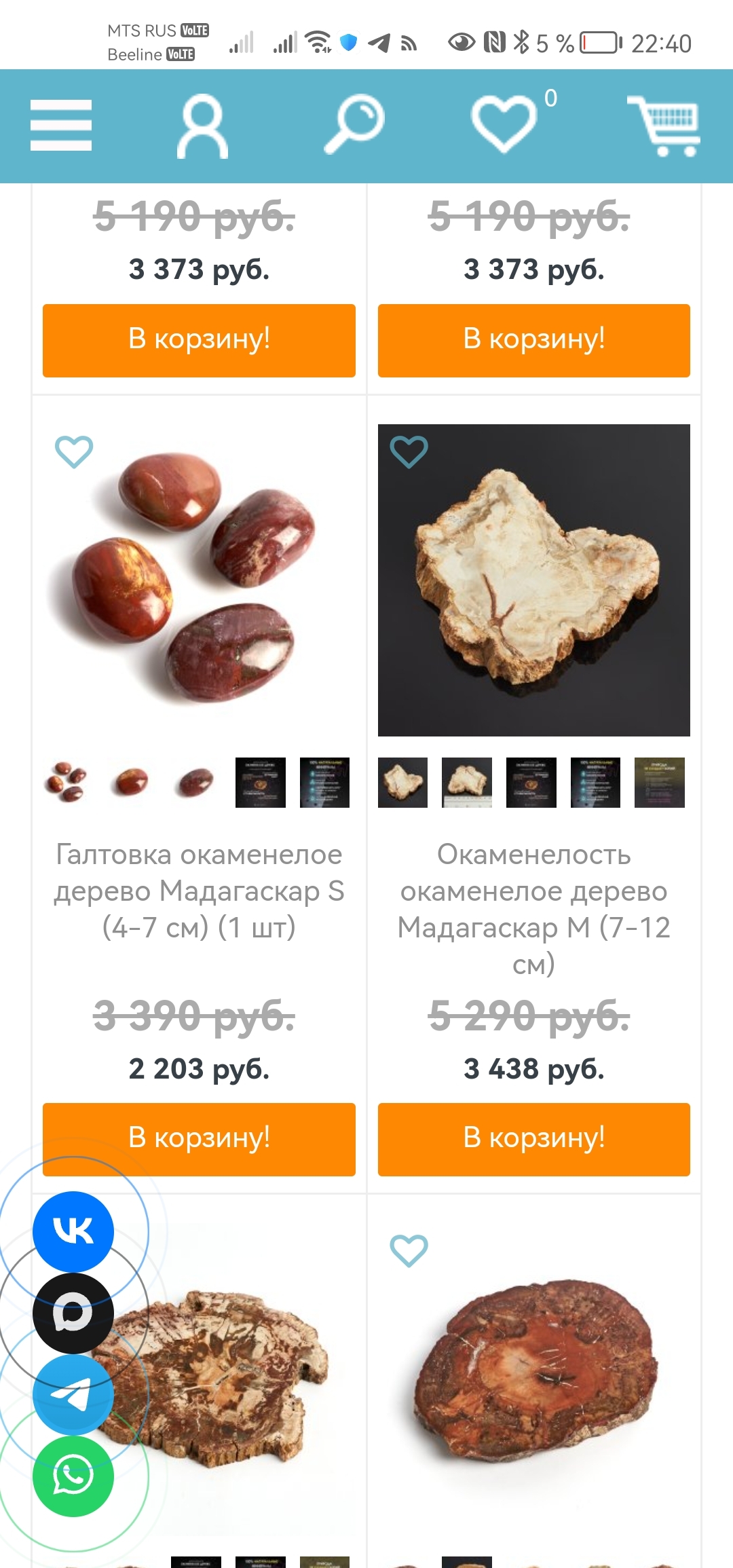Open the shopping cart
This screenshot has width=733, height=1568.
coord(664,126)
